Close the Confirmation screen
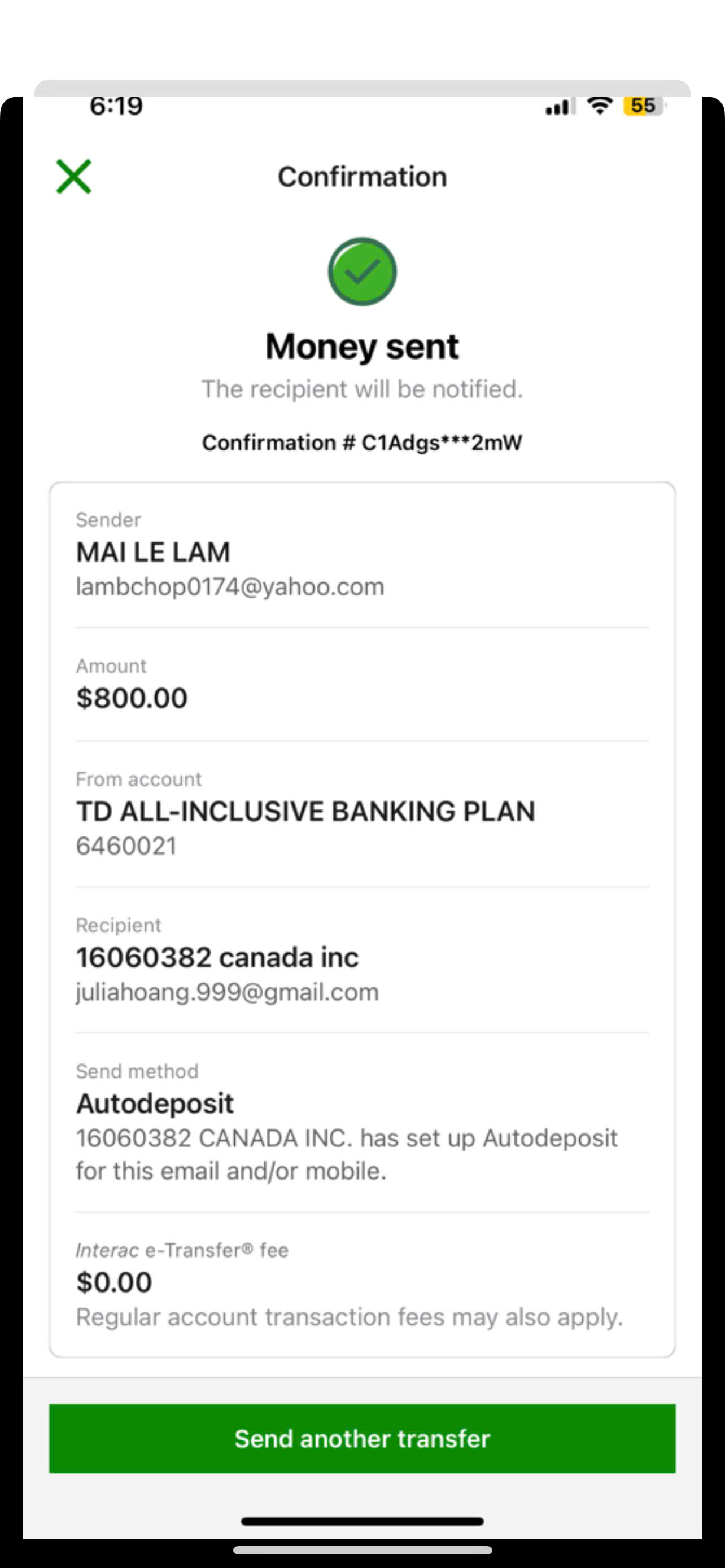This screenshot has height=1568, width=725. [x=73, y=177]
